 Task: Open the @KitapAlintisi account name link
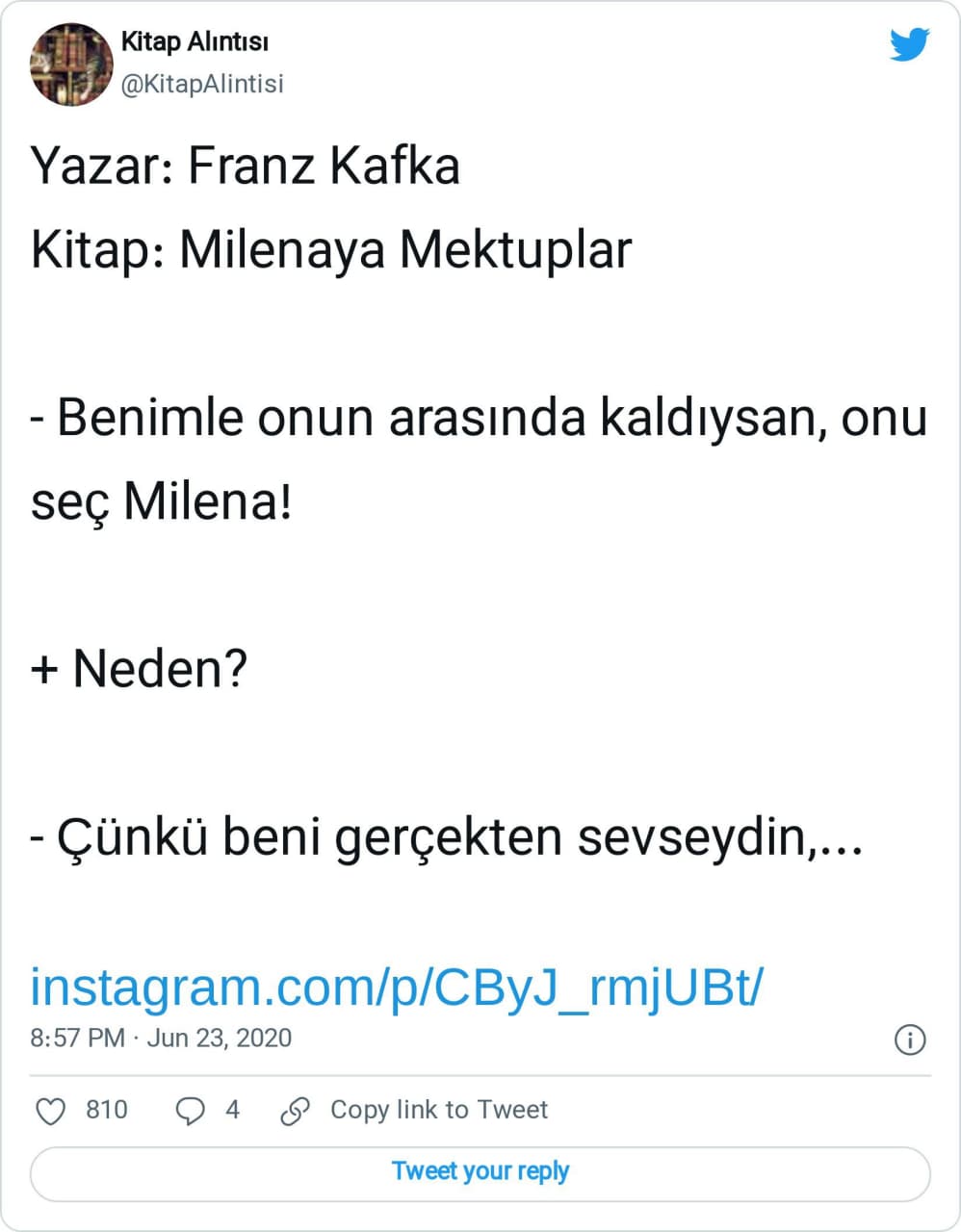202,85
